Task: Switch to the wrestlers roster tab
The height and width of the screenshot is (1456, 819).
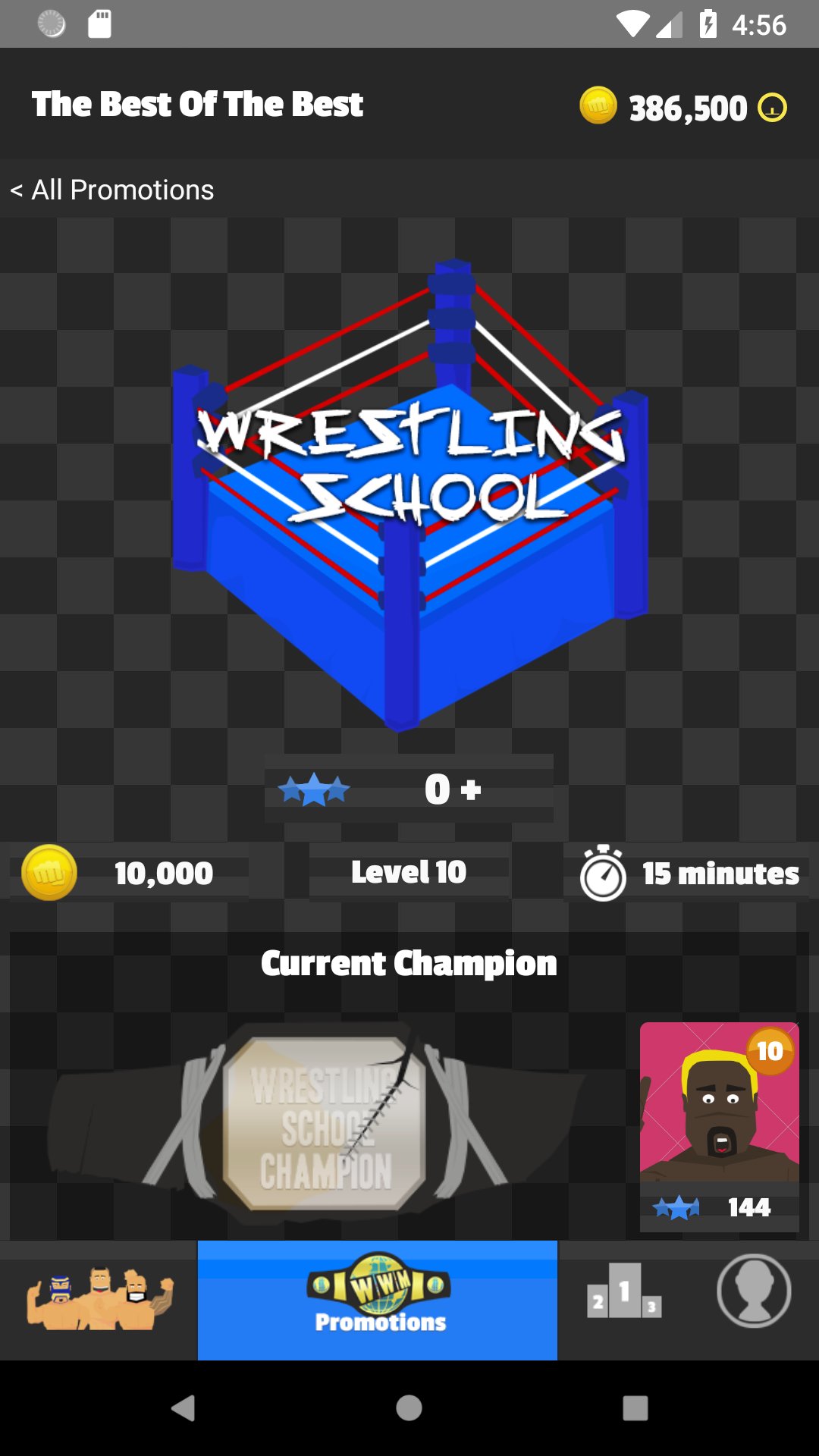Action: [x=99, y=1300]
